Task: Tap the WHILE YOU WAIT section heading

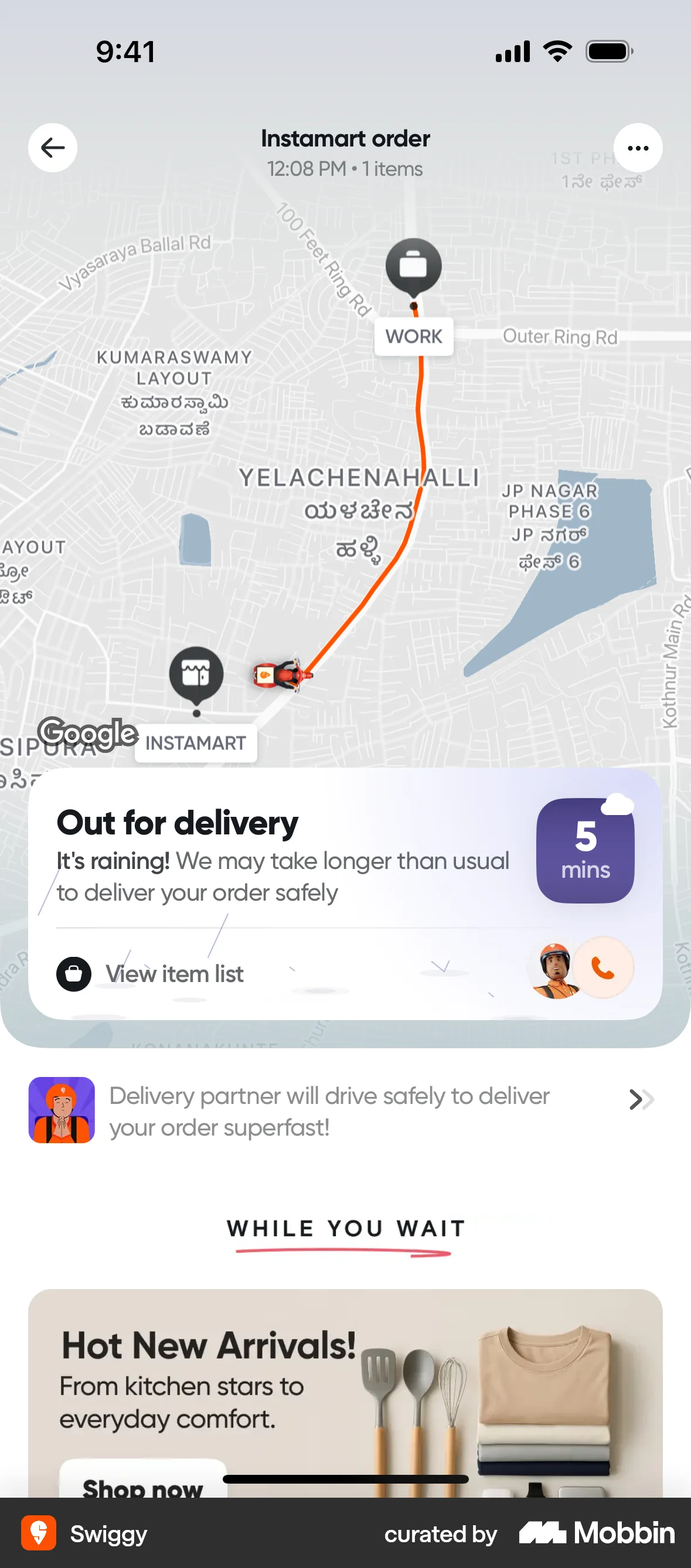Action: pos(345,1228)
